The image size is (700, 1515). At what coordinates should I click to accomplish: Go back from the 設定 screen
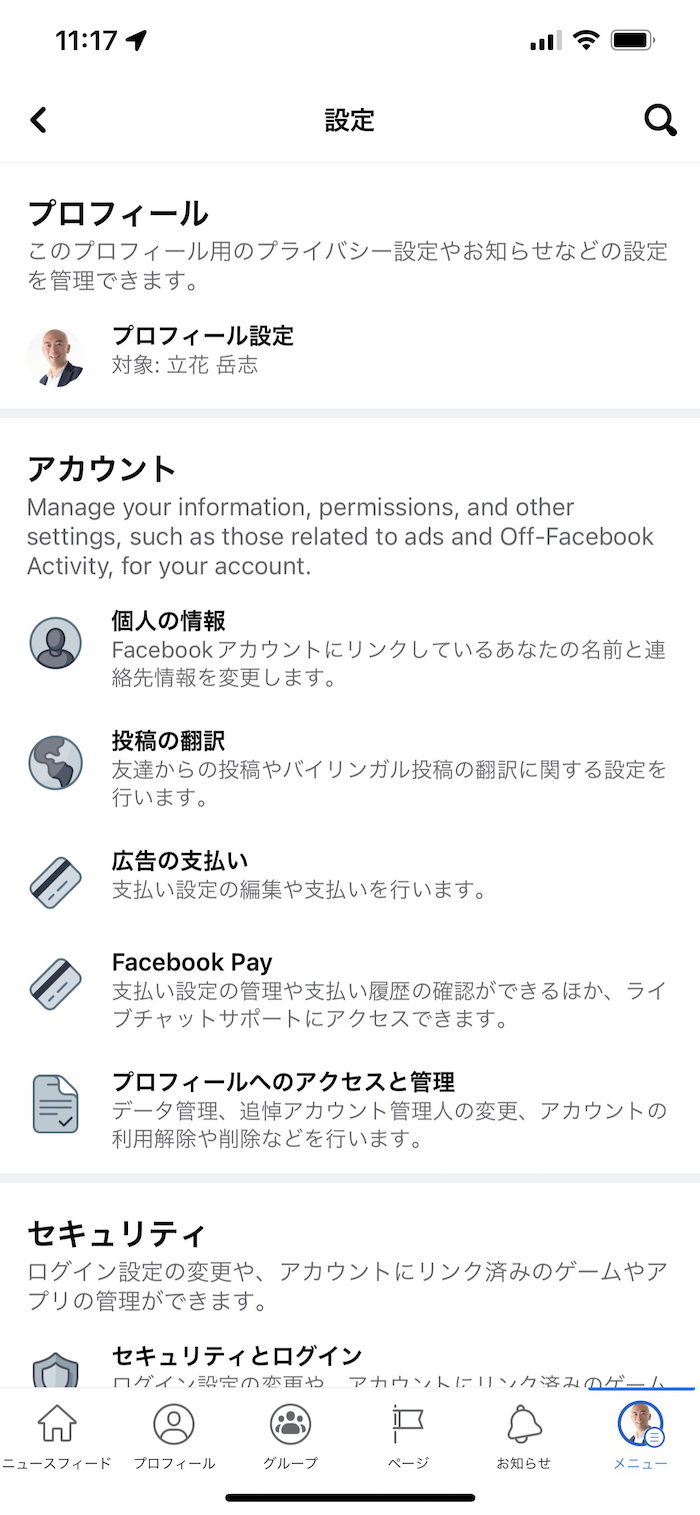click(x=38, y=121)
